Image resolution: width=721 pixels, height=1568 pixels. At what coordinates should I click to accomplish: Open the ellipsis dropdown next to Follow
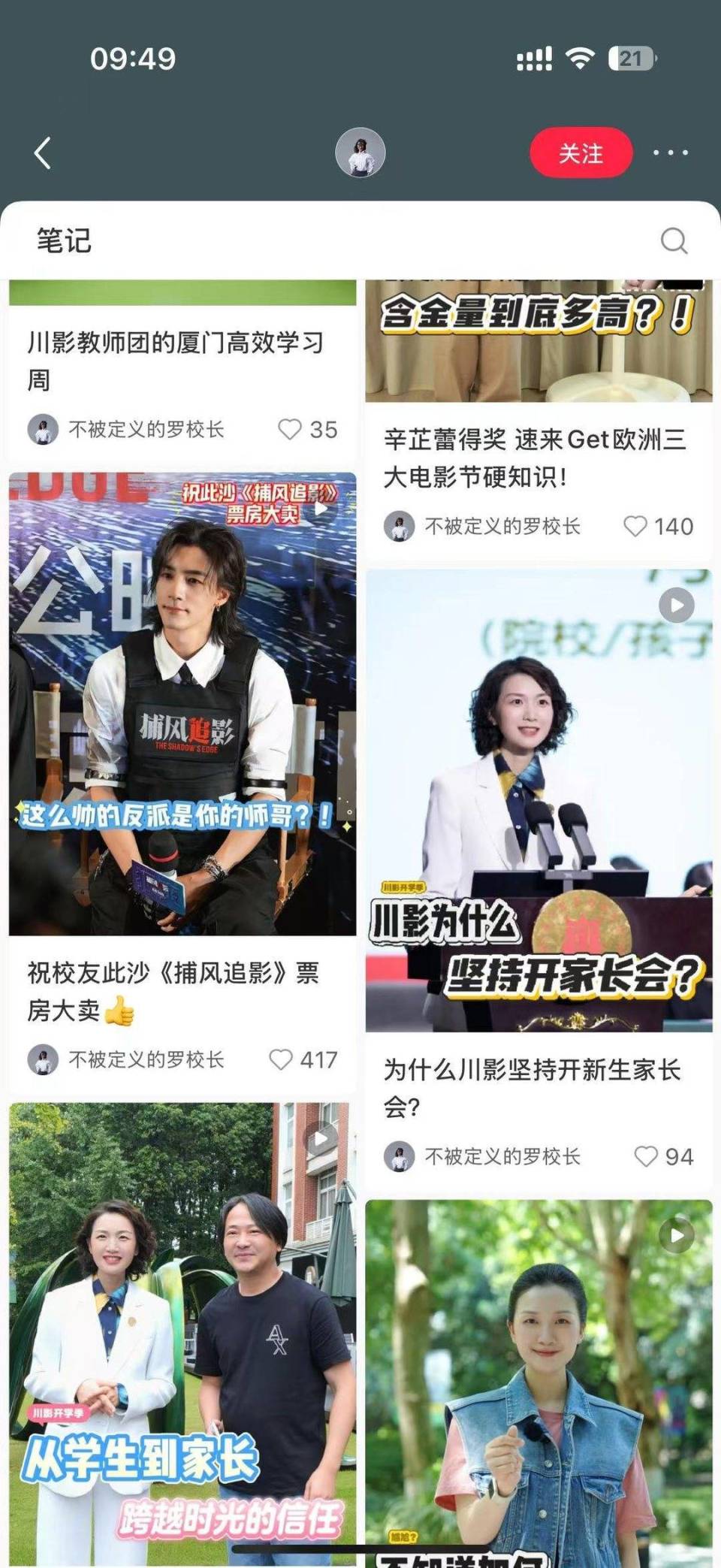tap(668, 154)
